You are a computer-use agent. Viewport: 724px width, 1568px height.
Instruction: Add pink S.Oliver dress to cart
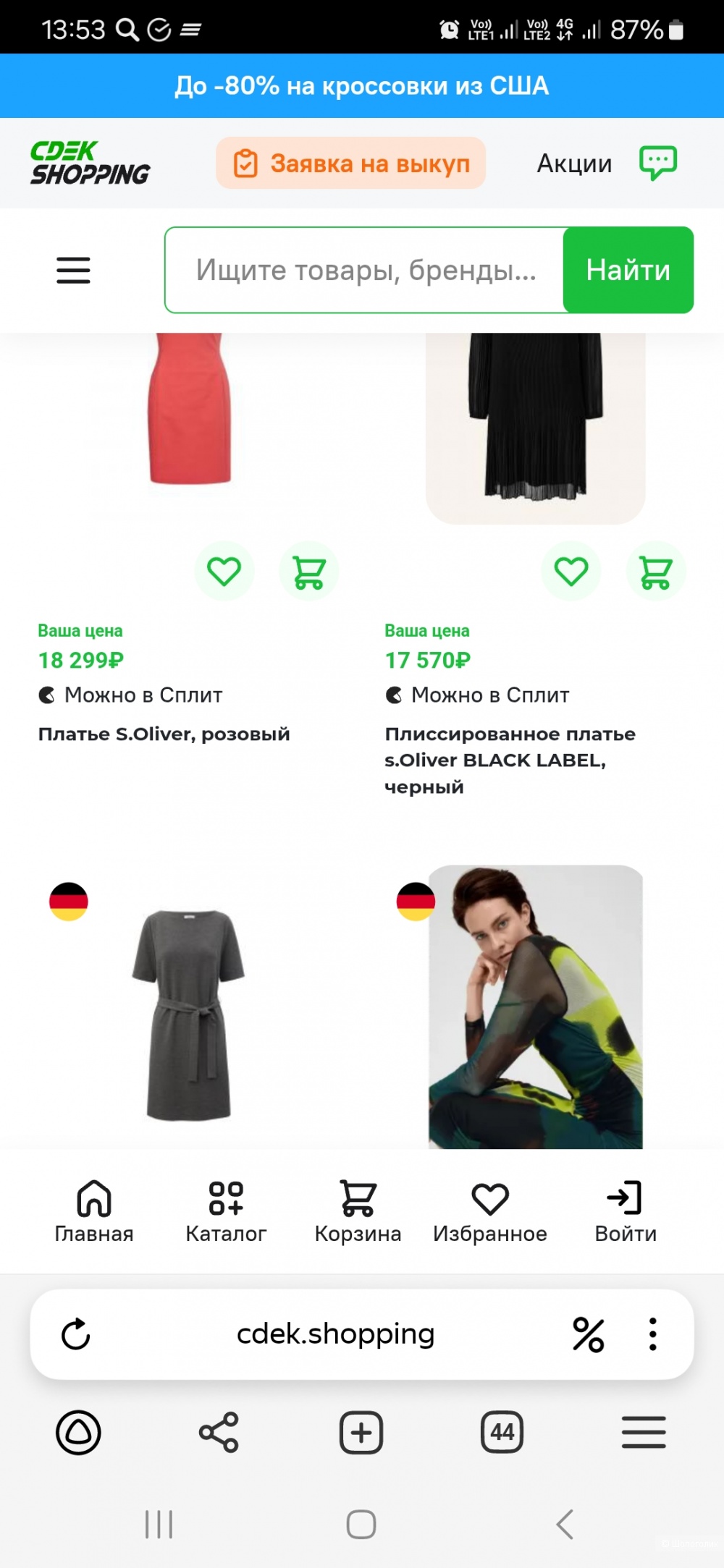309,572
